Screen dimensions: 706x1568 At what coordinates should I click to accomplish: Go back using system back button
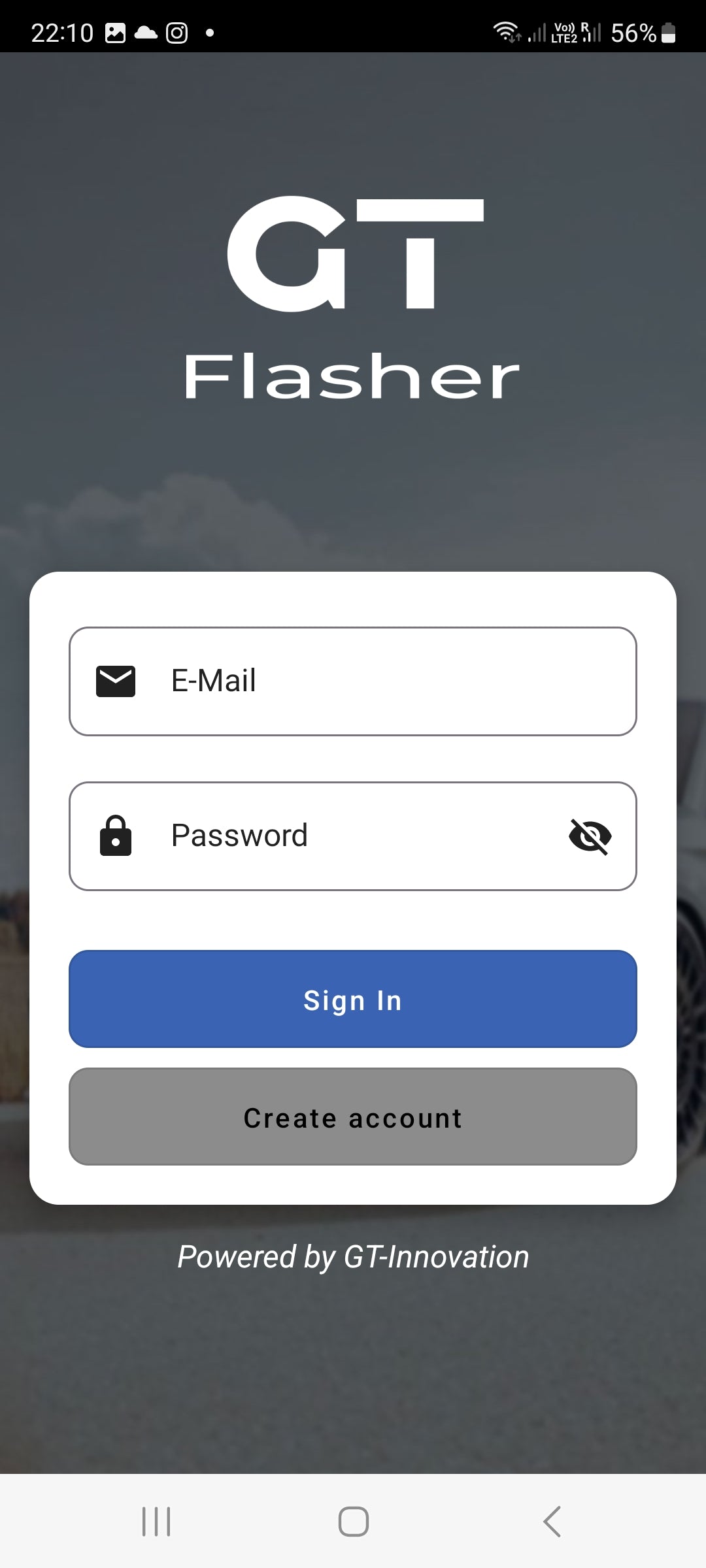point(552,1522)
